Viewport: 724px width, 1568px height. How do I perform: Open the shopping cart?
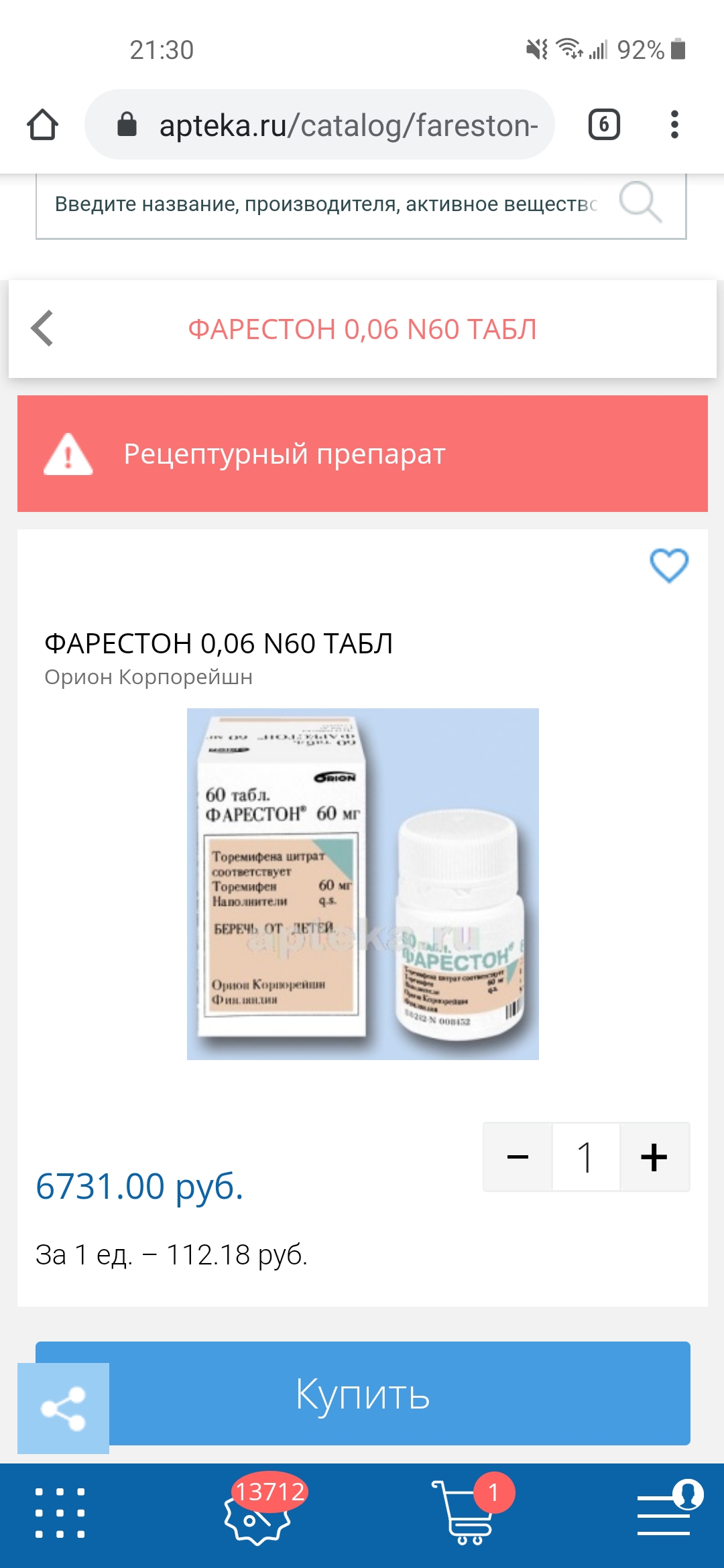click(469, 1513)
